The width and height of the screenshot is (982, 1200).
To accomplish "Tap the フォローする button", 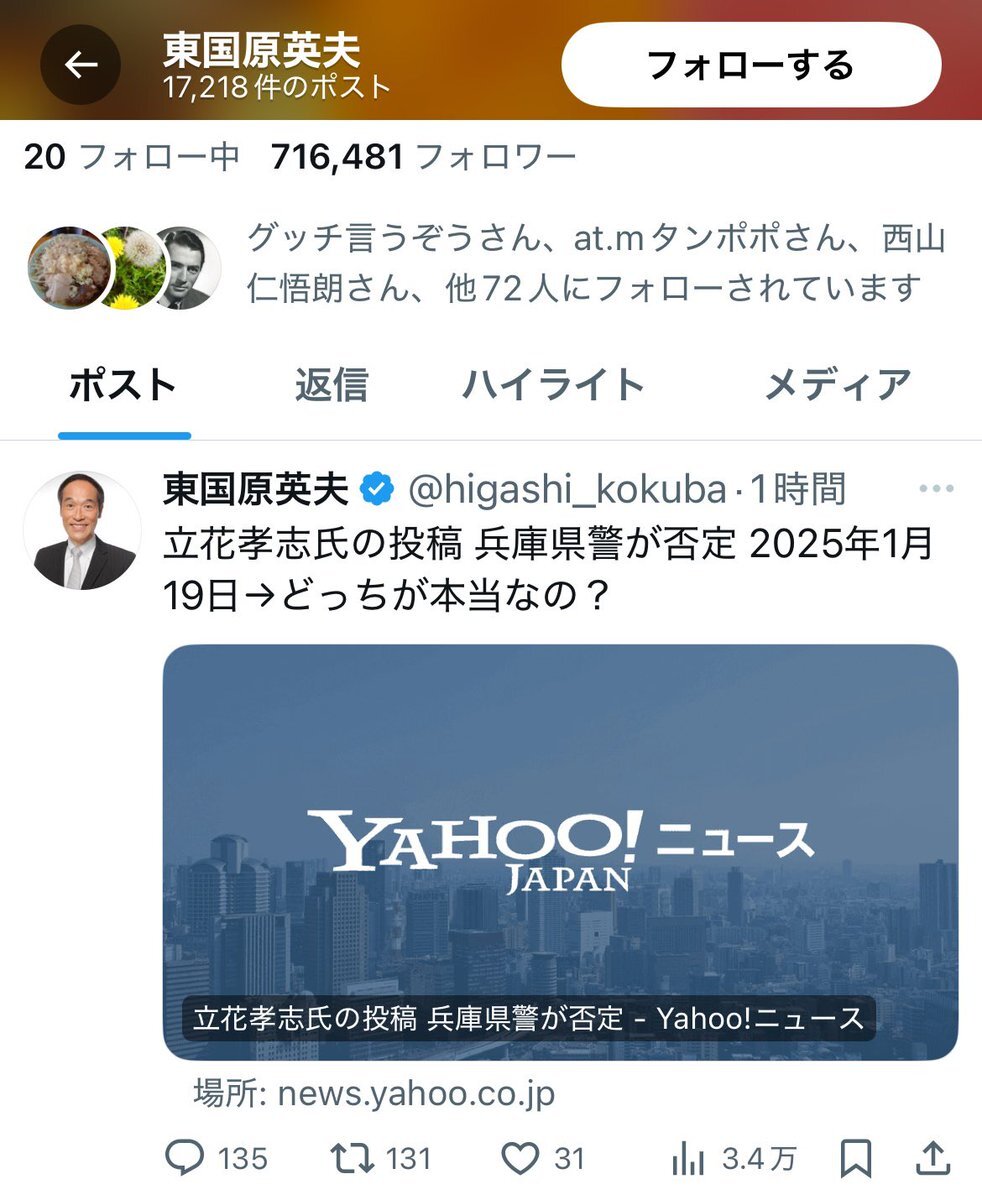I will [751, 65].
